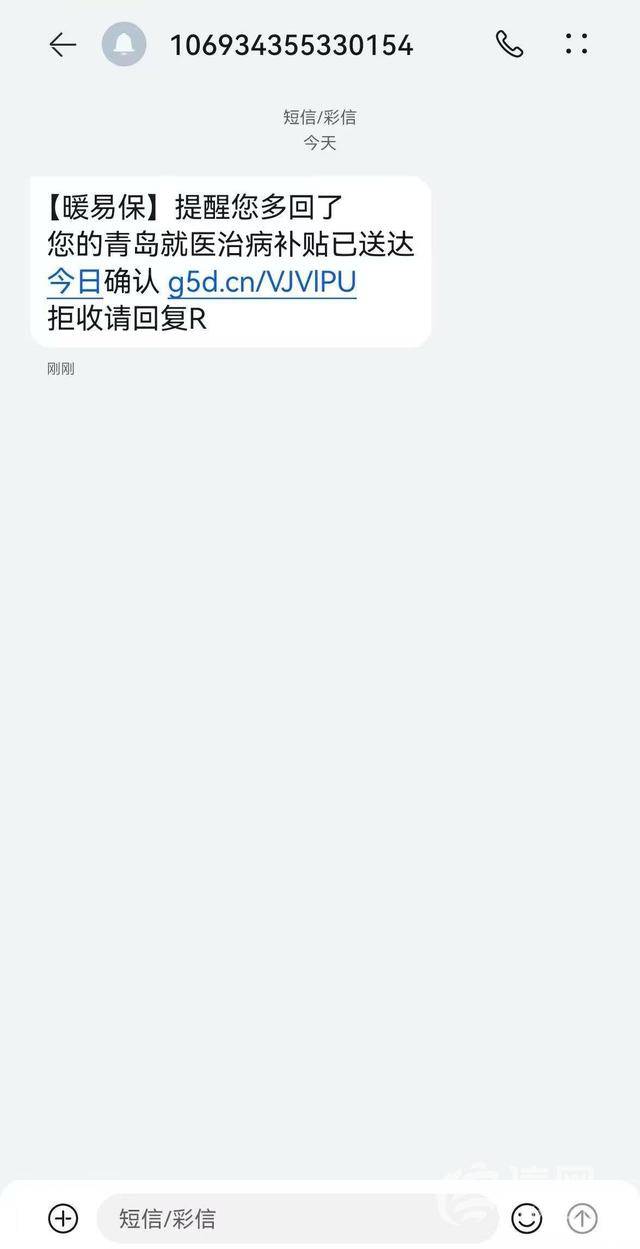Open the plus attachment menu
The width and height of the screenshot is (640, 1249).
[x=63, y=1218]
